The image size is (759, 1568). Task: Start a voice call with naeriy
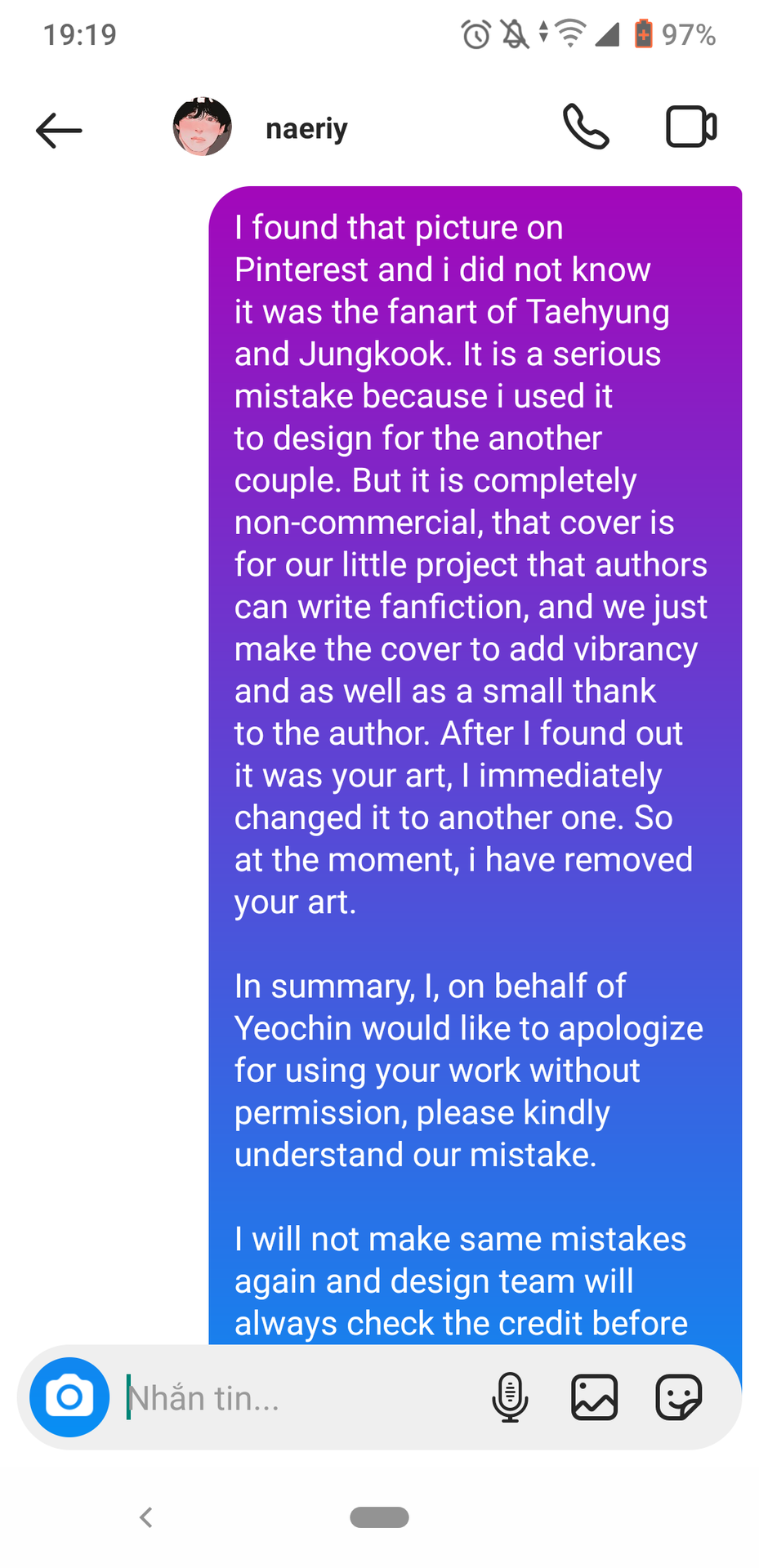tap(586, 127)
